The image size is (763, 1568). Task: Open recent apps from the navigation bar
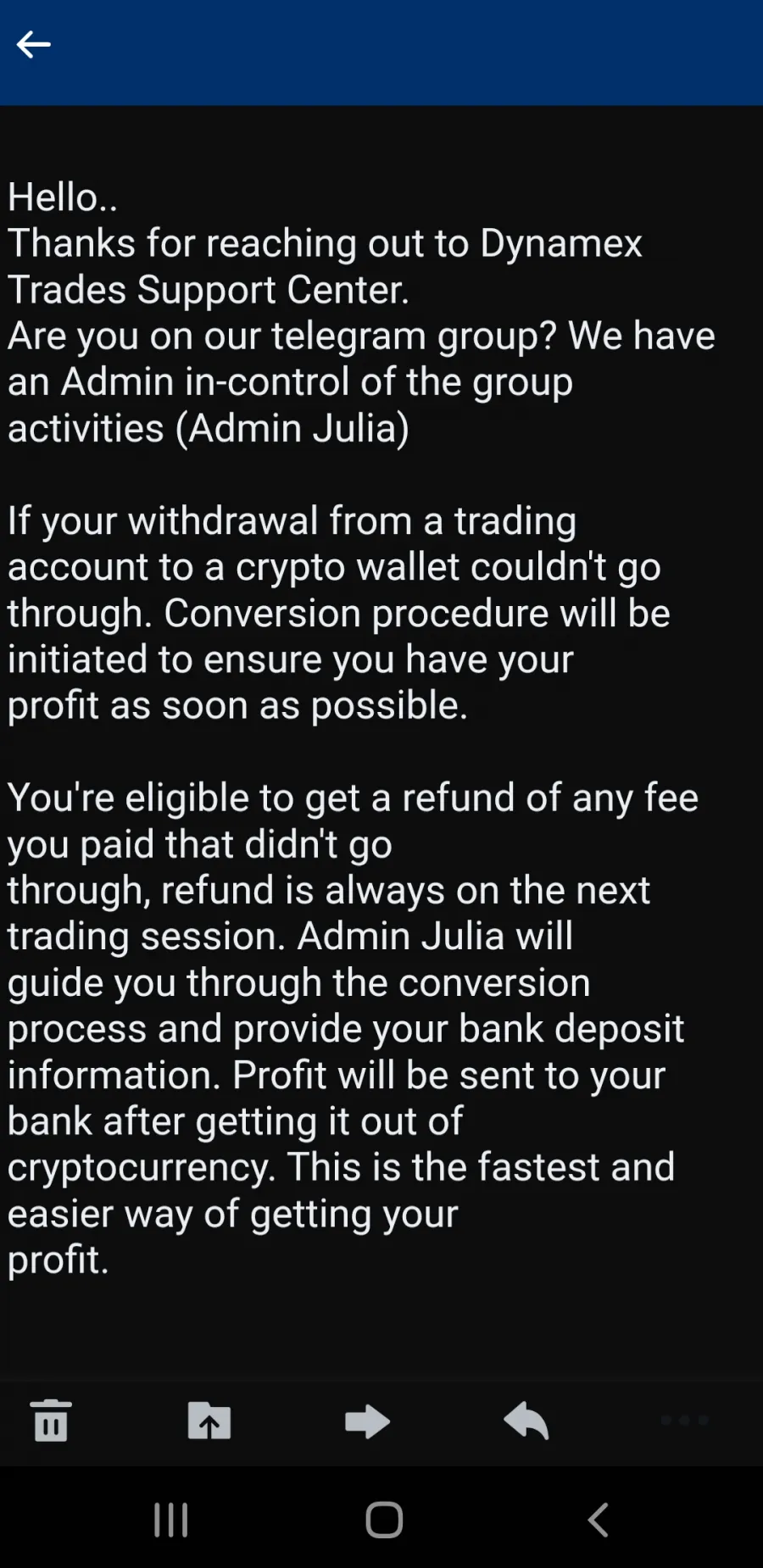pyautogui.click(x=170, y=1520)
